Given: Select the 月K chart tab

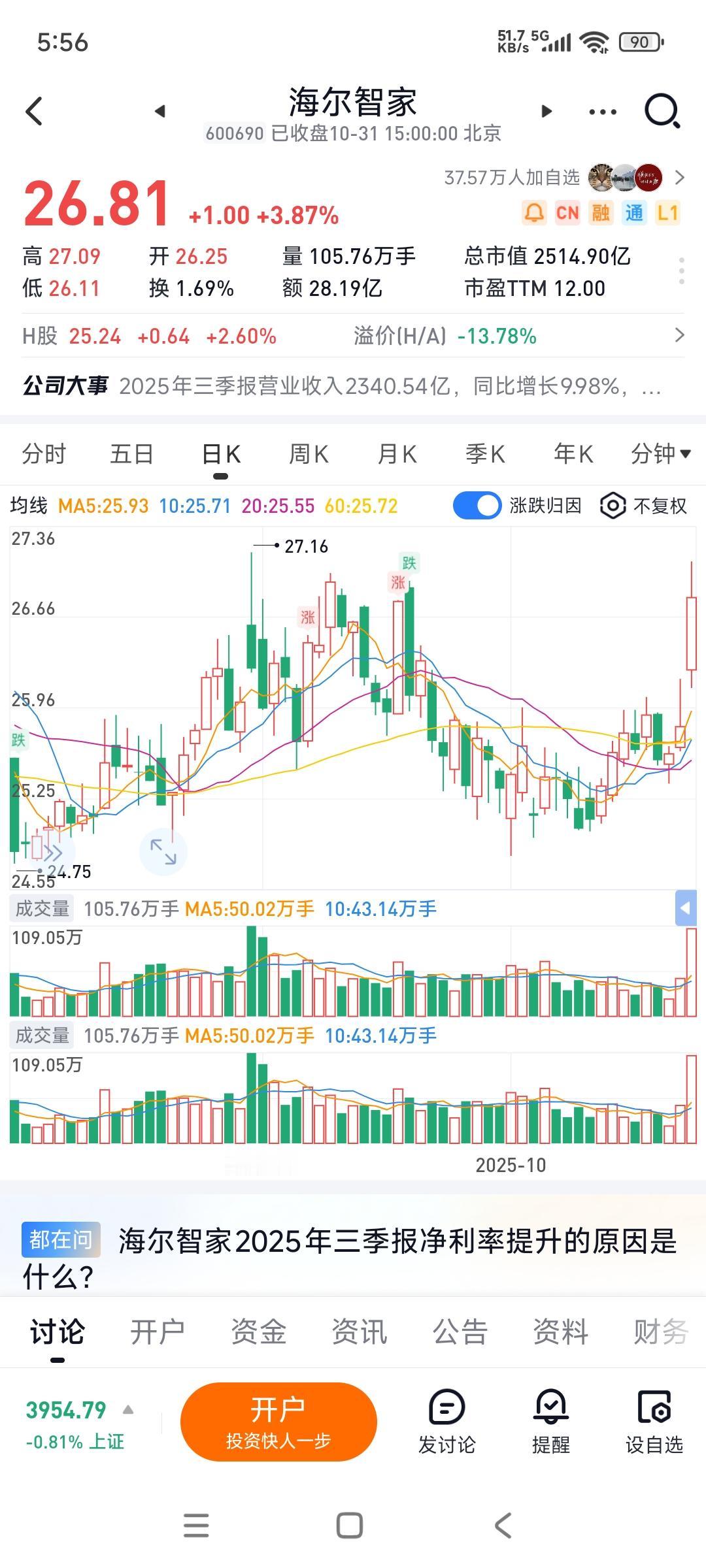Looking at the screenshot, I should 397,453.
